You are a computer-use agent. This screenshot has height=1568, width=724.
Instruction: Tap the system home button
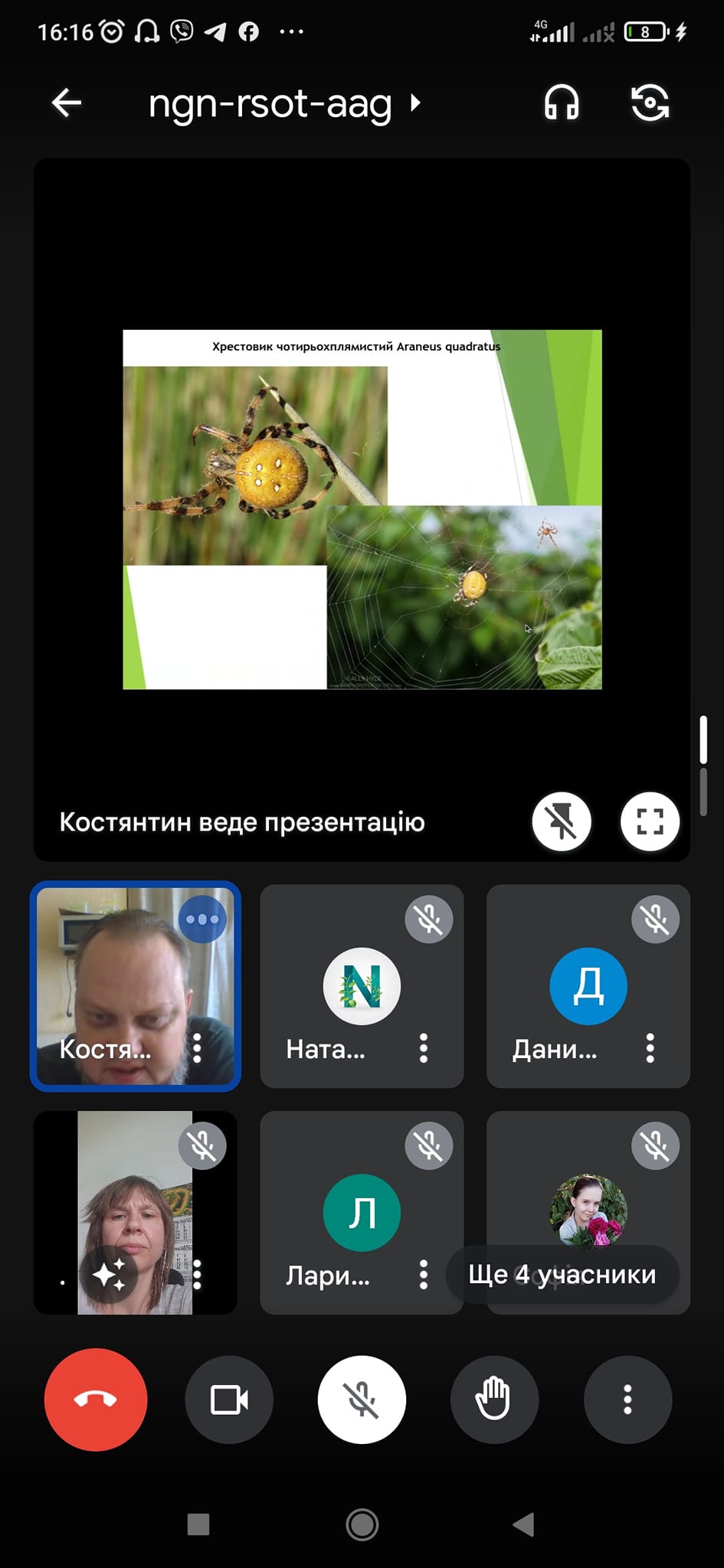click(x=362, y=1524)
